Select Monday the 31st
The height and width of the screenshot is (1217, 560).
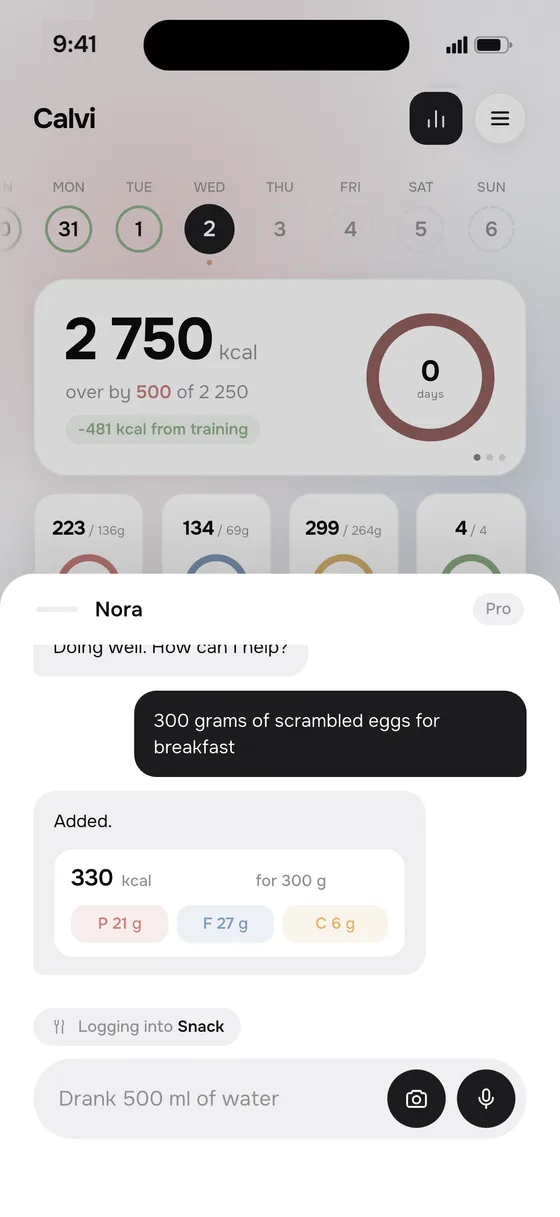click(68, 229)
